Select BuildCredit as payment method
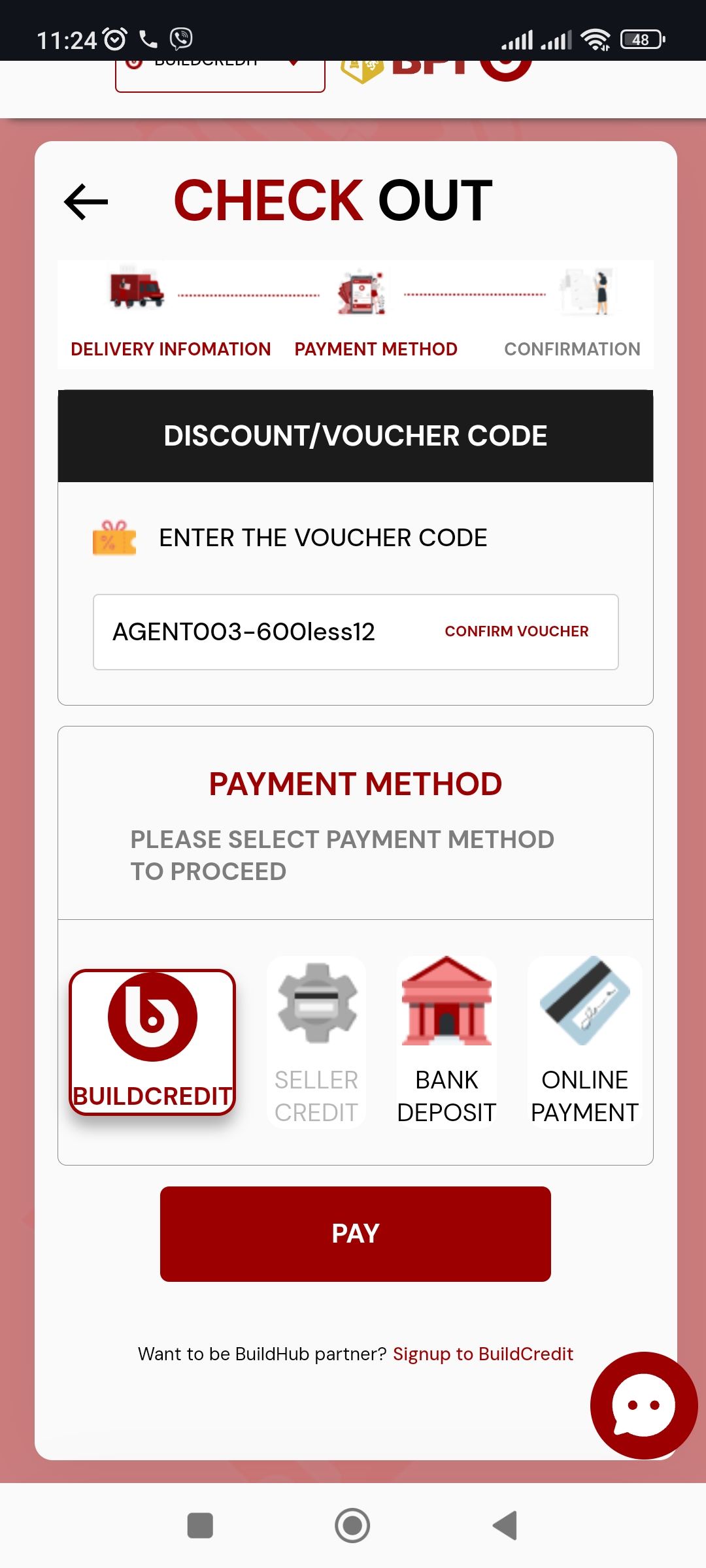Viewport: 706px width, 1568px height. pyautogui.click(x=152, y=1042)
